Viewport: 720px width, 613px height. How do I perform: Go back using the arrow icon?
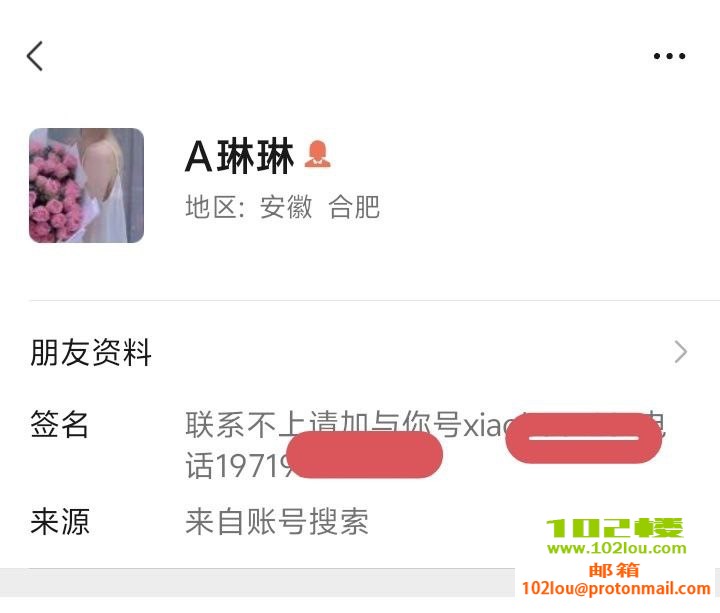[35, 56]
